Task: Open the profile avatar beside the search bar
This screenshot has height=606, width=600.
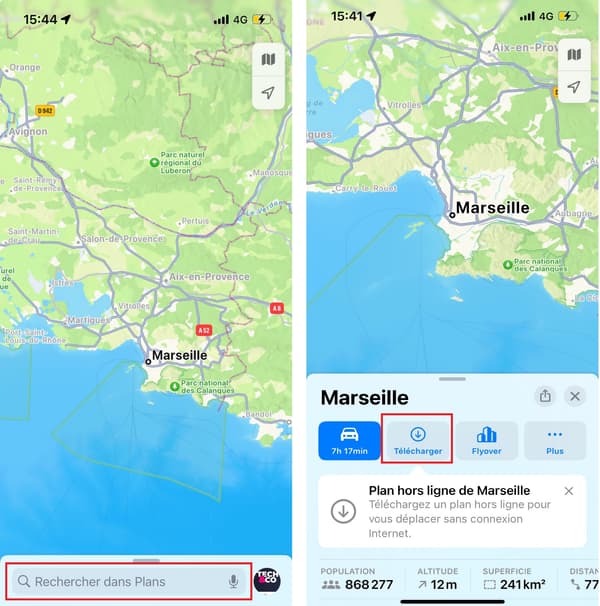Action: pos(267,581)
